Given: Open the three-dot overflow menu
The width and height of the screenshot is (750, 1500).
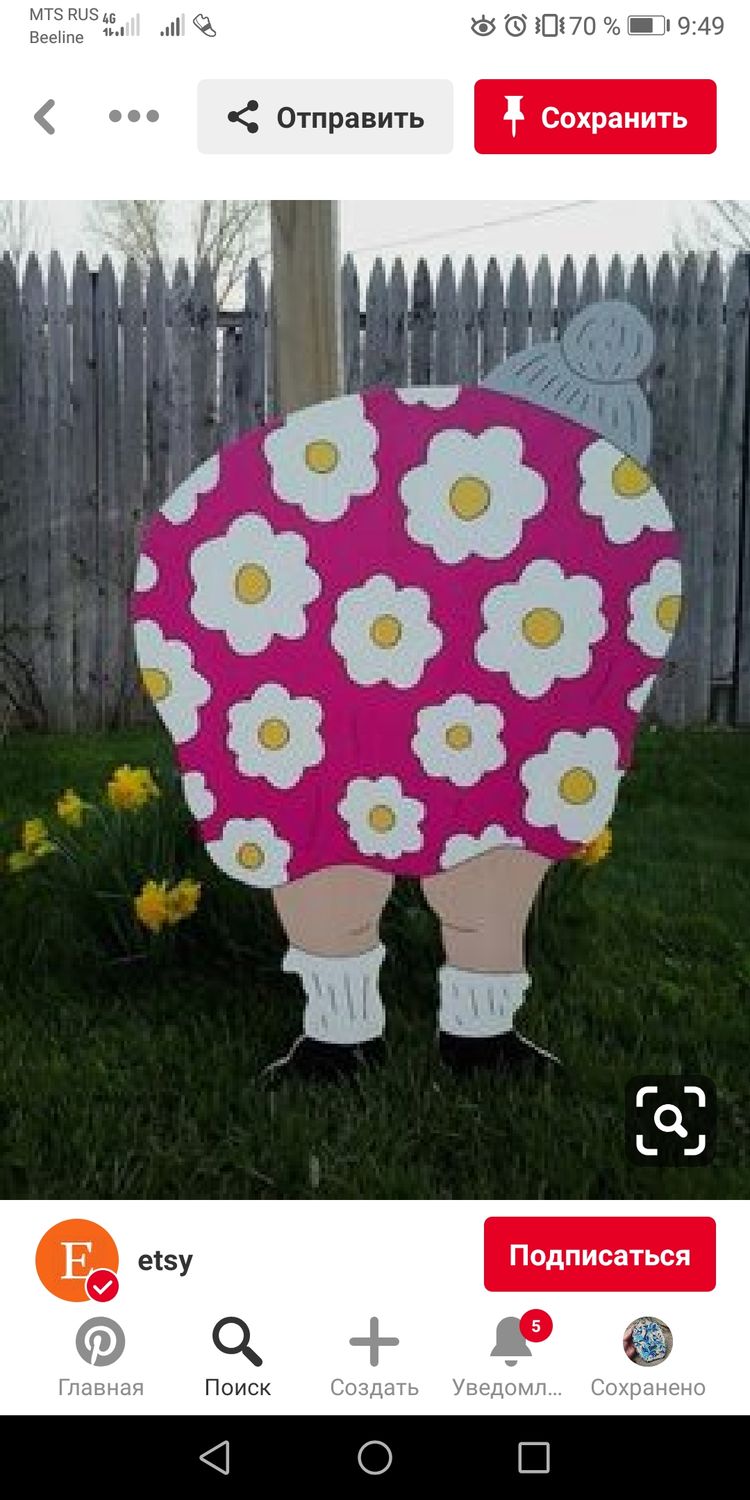Looking at the screenshot, I should coord(134,117).
